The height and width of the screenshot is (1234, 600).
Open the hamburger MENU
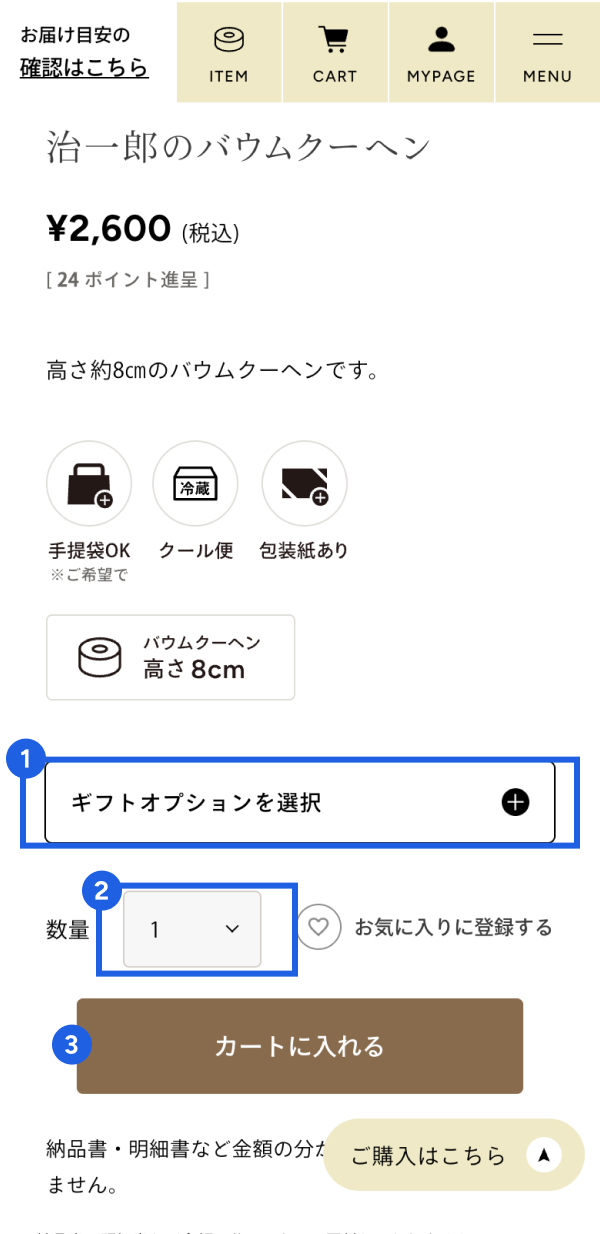[x=547, y=54]
